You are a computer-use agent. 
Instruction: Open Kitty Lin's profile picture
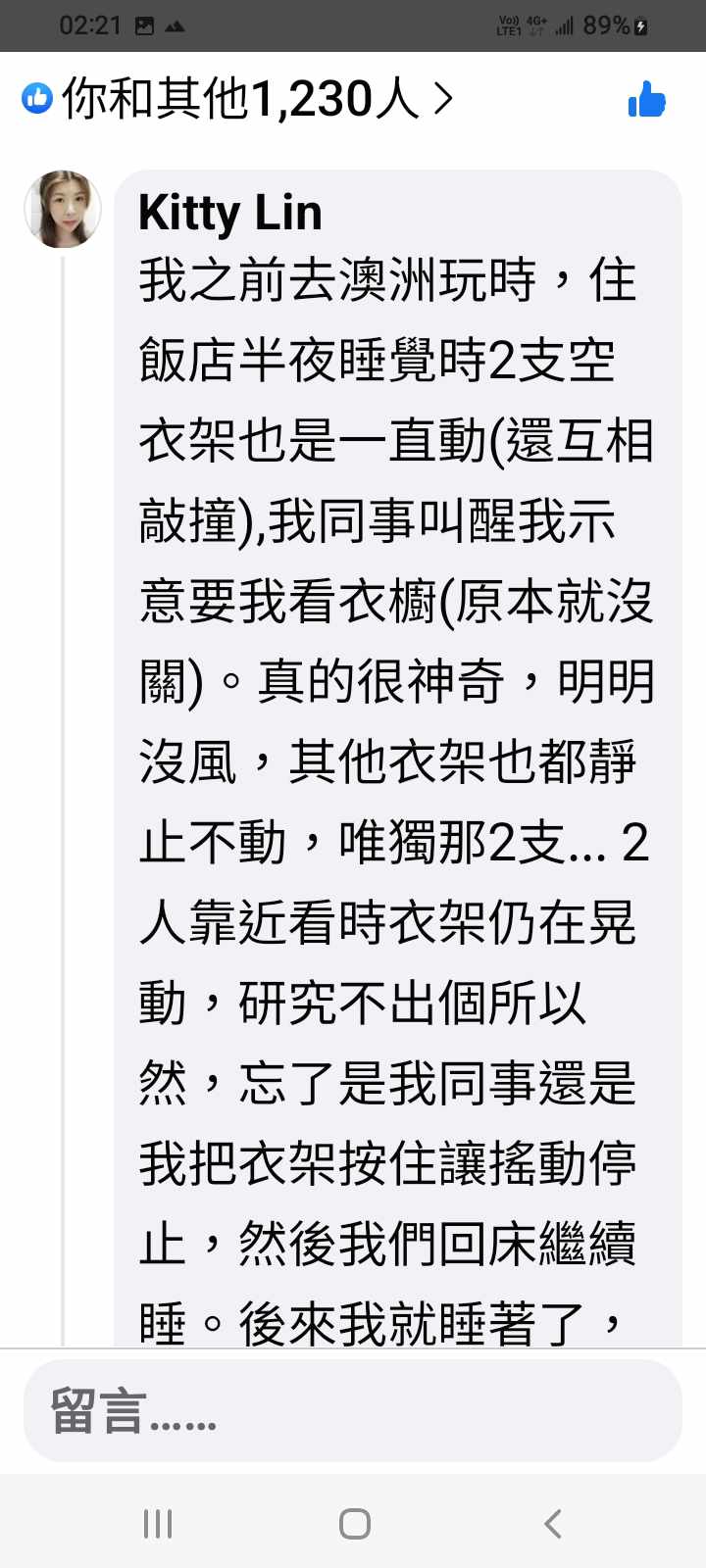[63, 208]
